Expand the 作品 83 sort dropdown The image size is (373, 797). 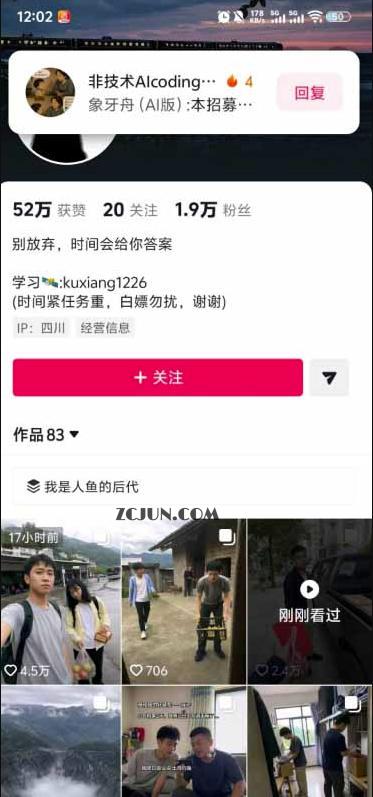(46, 435)
